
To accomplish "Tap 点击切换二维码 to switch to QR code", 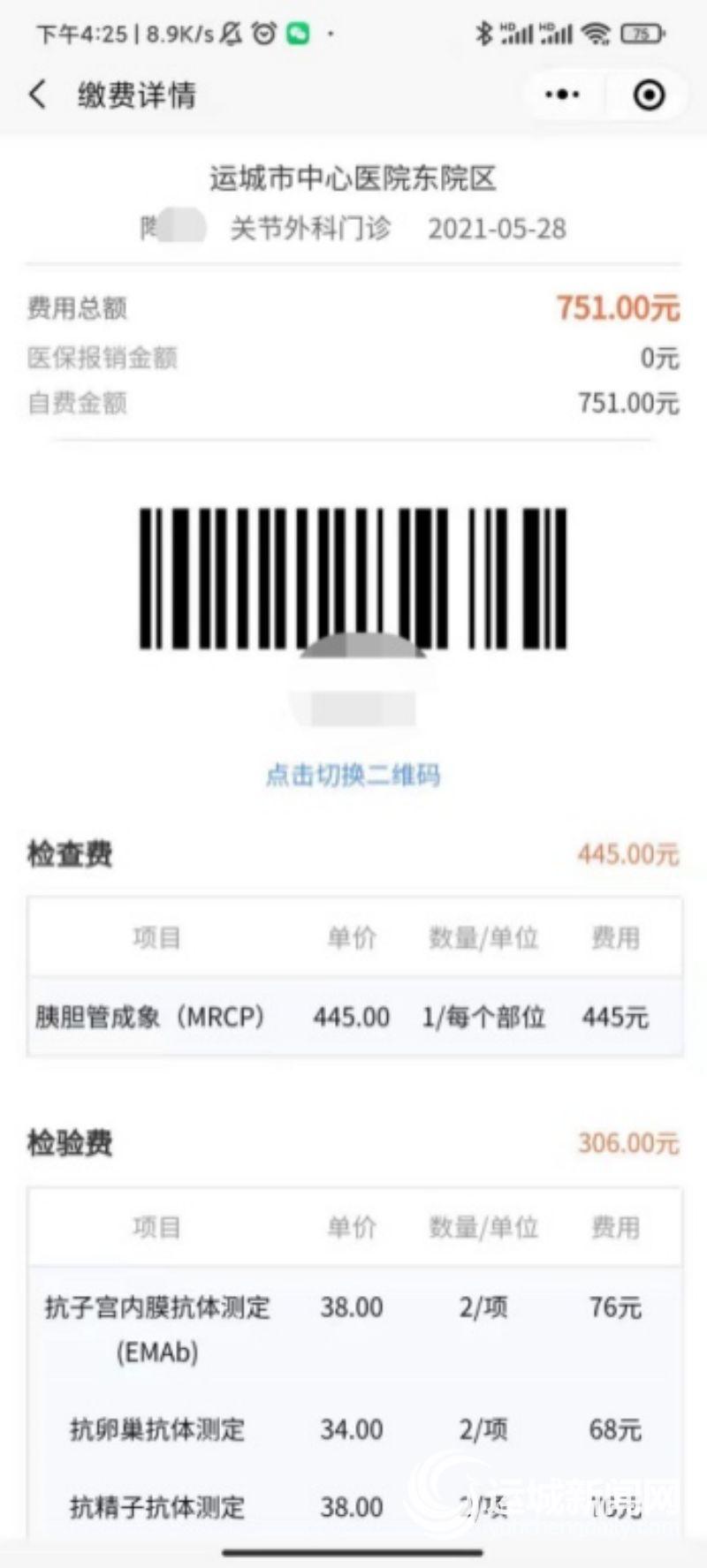I will tap(353, 775).
